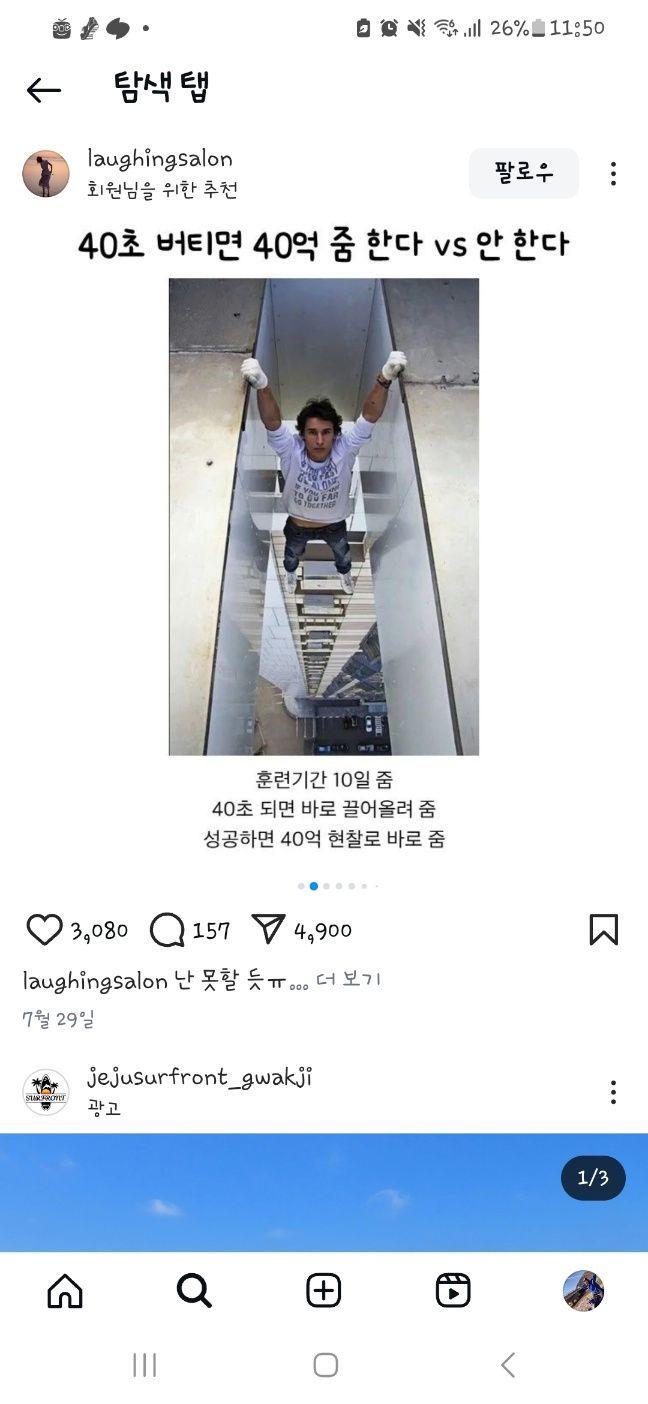
Task: Tap the system back button
Action: coord(507,1365)
